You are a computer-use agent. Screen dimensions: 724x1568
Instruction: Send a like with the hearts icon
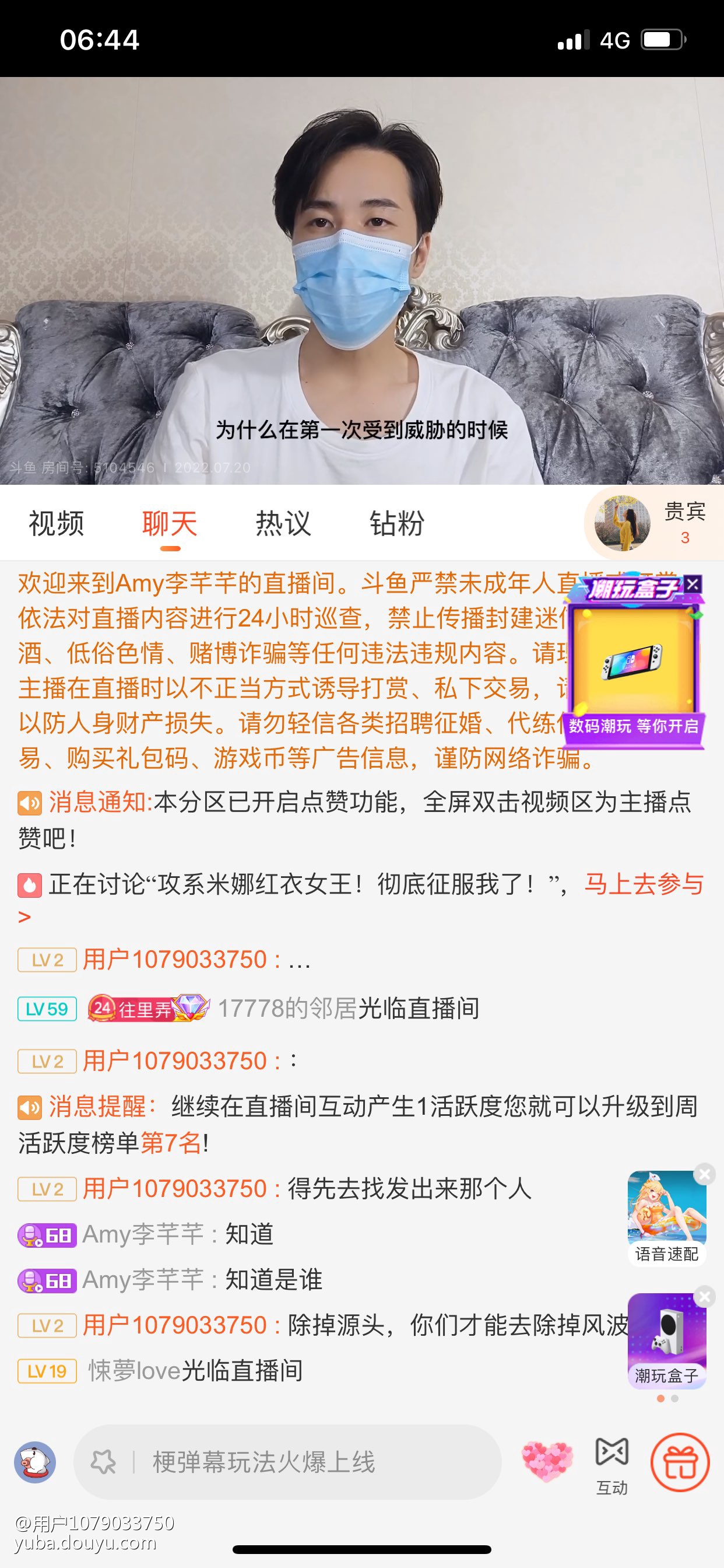pyautogui.click(x=547, y=1461)
